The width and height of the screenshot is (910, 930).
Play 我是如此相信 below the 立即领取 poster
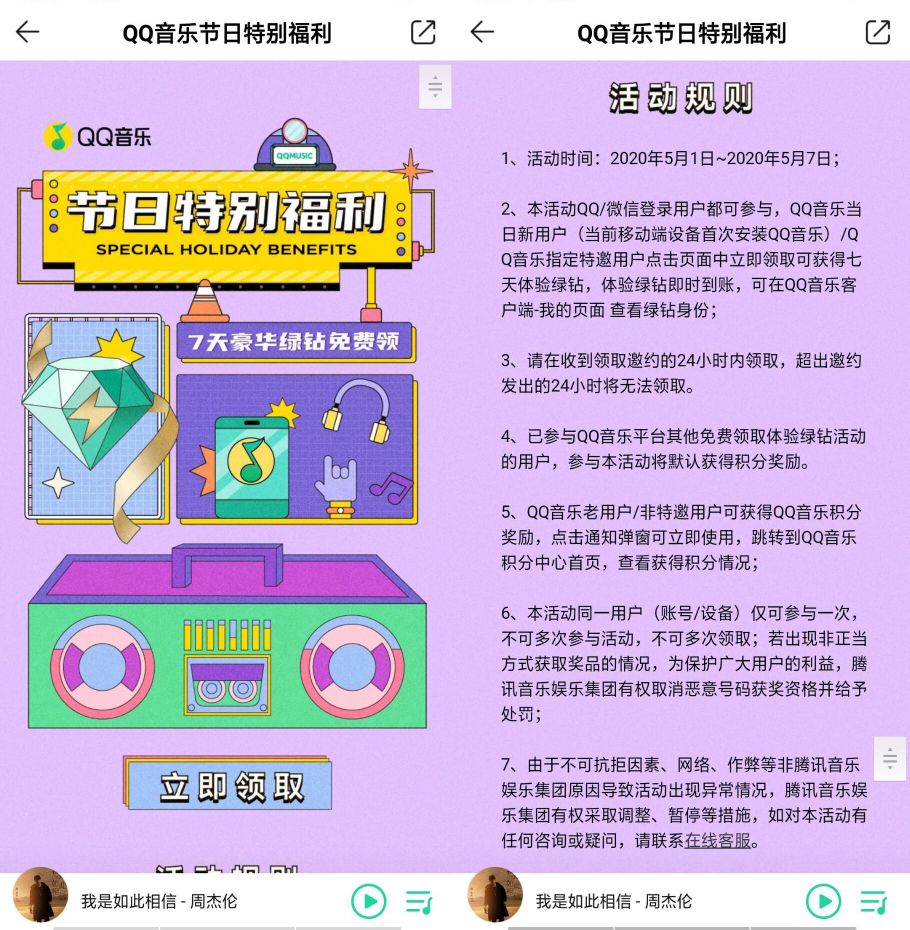click(368, 901)
